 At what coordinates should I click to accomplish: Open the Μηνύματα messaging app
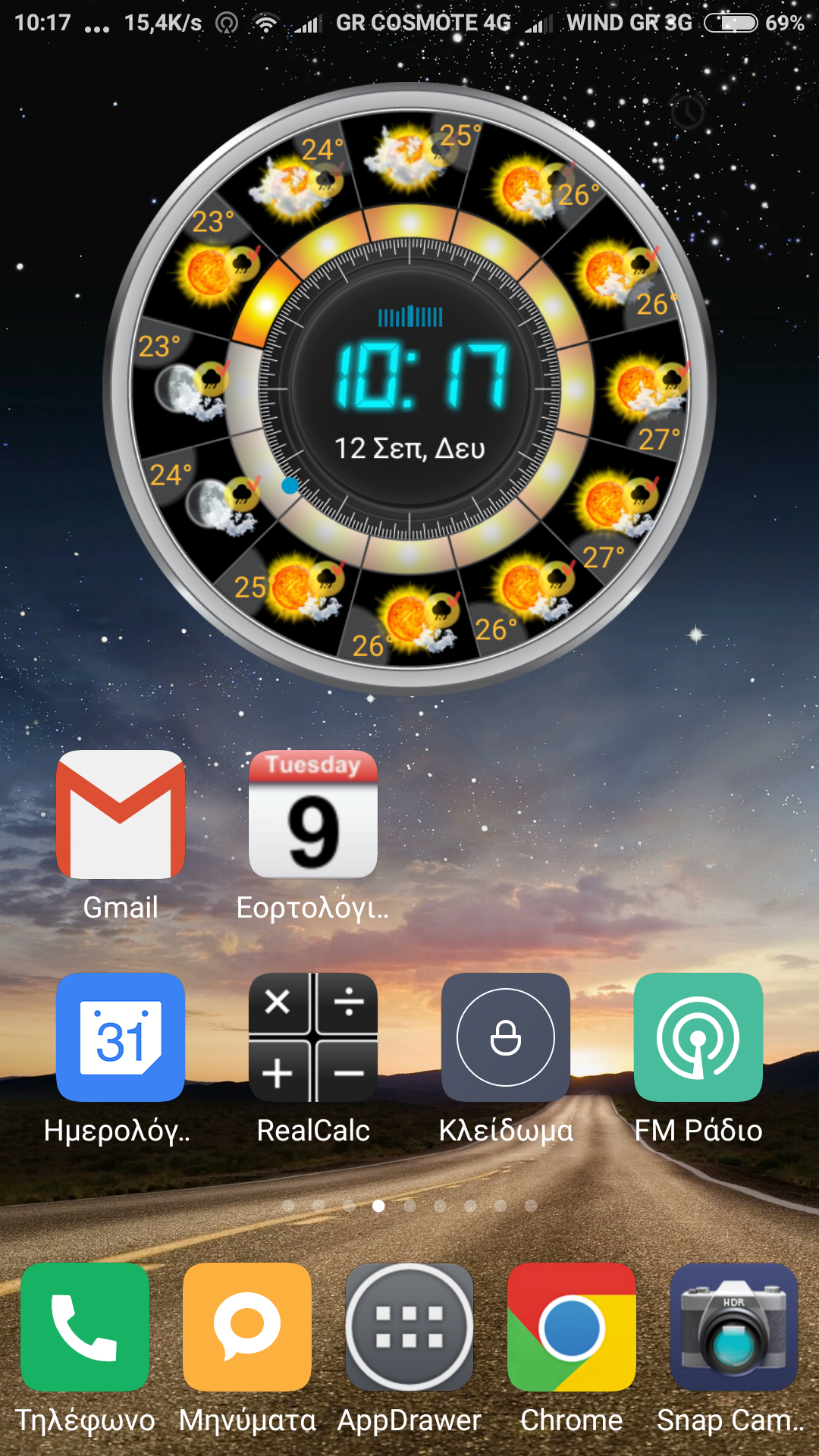(247, 1327)
